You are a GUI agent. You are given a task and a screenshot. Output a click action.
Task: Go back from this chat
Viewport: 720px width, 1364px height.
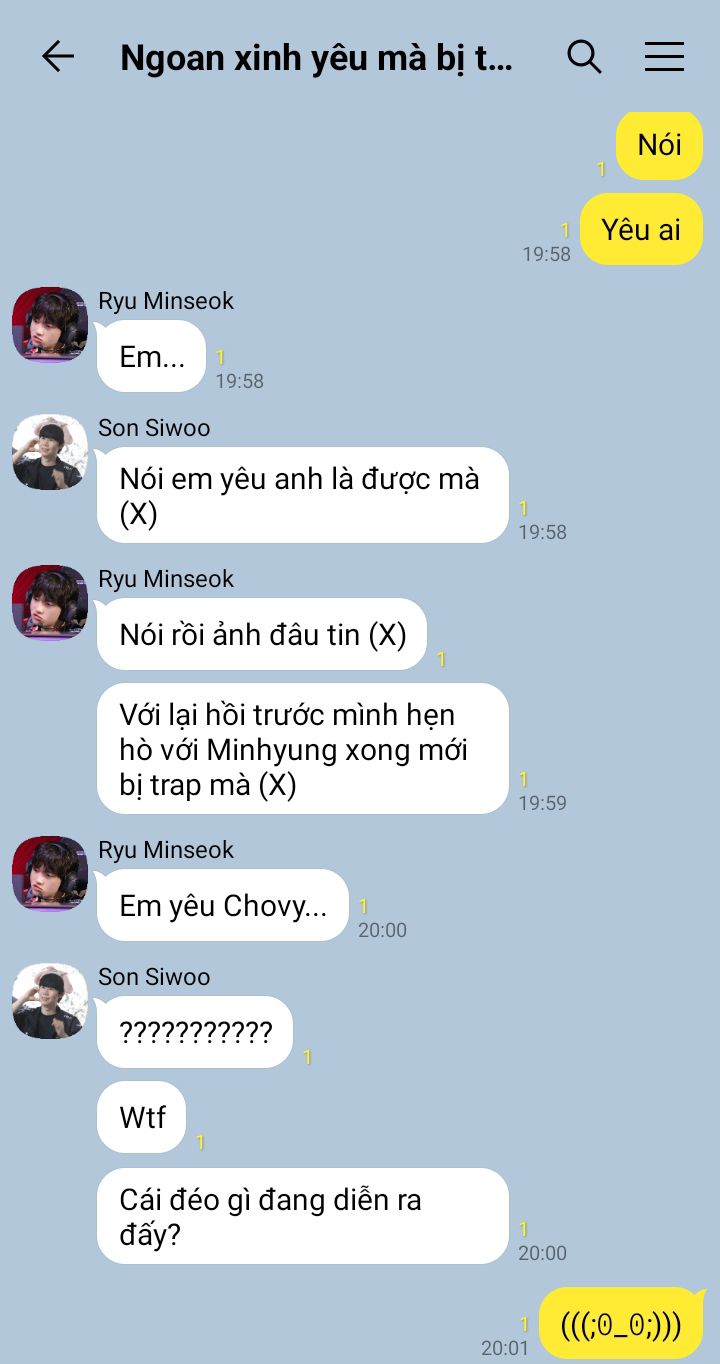coord(58,57)
